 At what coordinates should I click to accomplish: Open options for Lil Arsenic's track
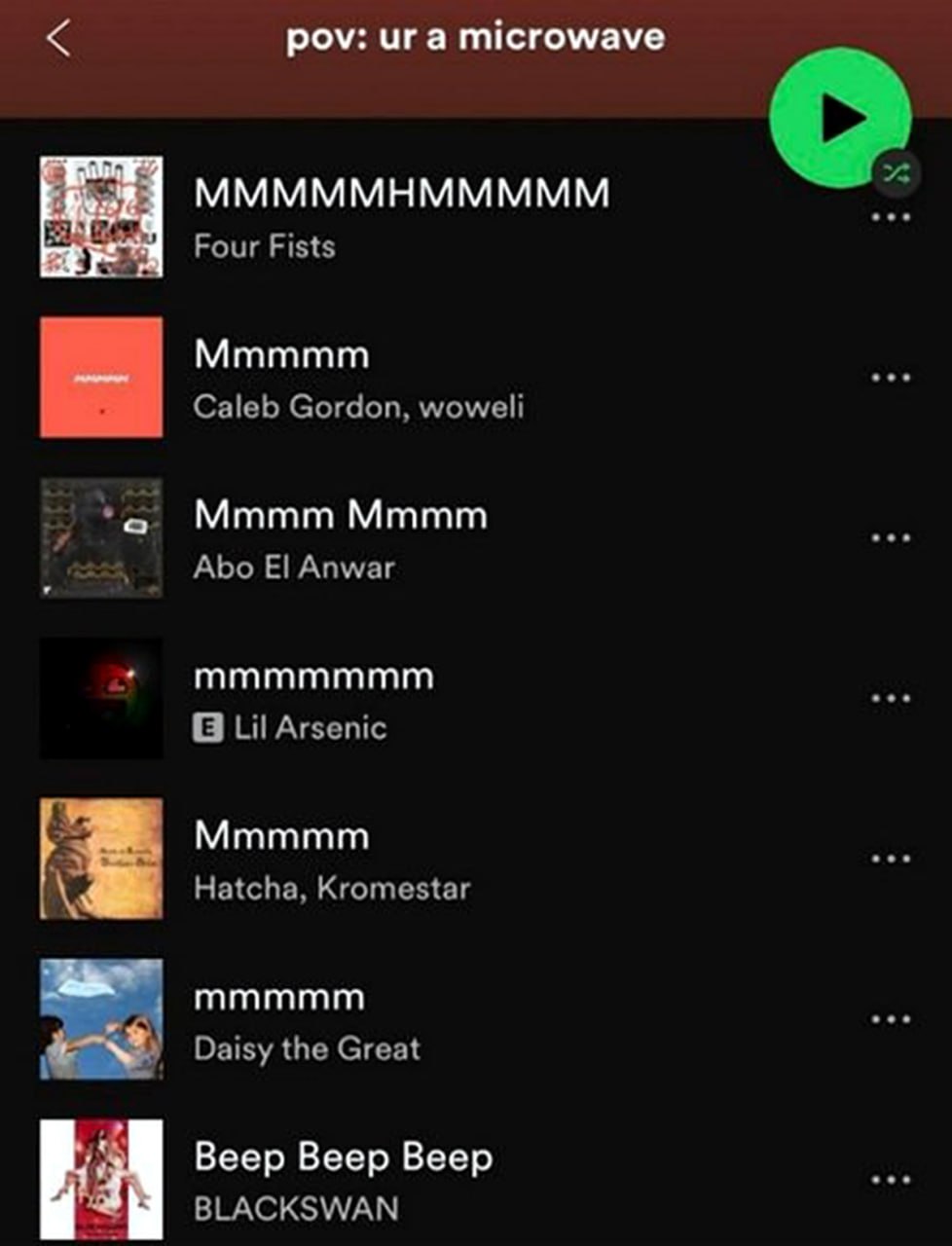[x=890, y=699]
